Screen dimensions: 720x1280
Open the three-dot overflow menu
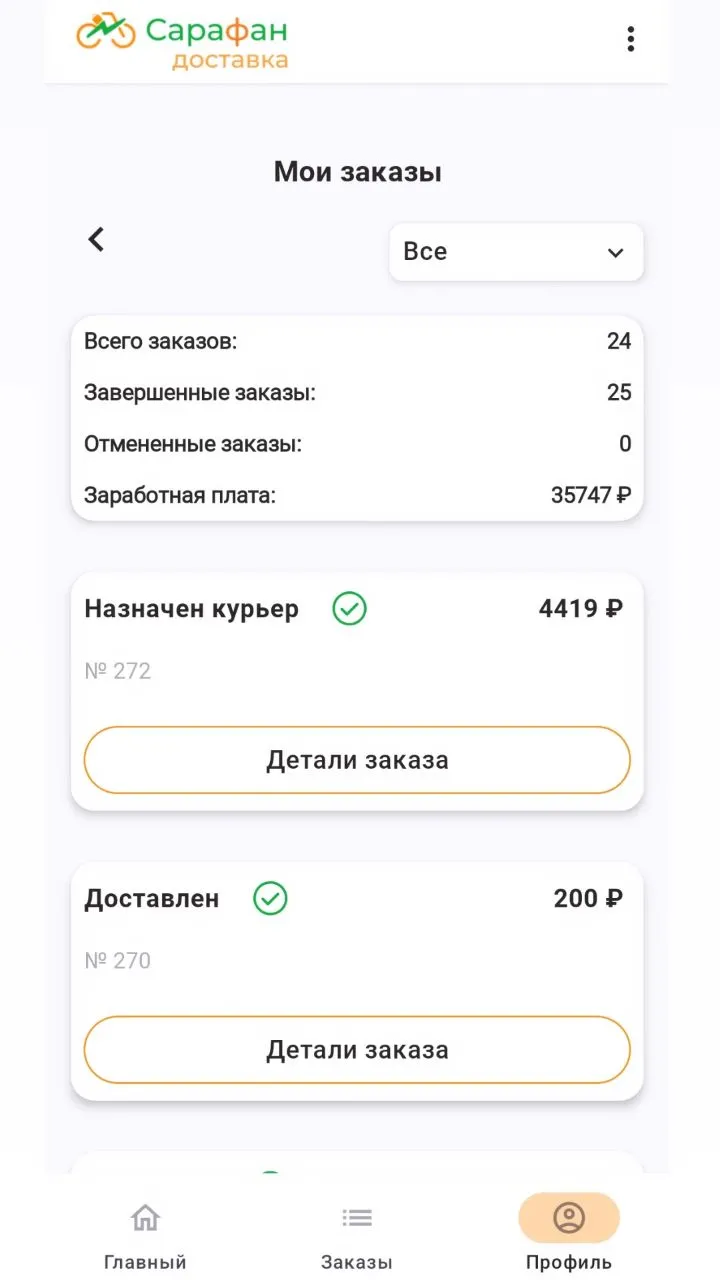pos(630,39)
